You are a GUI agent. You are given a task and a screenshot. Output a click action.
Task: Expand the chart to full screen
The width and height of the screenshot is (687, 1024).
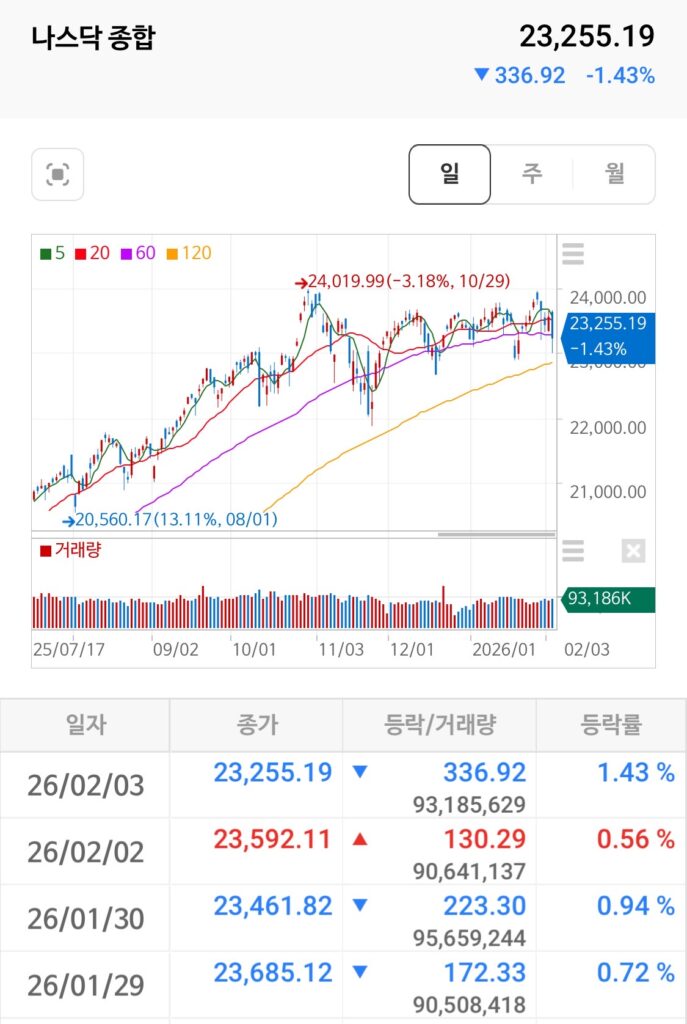coord(58,175)
